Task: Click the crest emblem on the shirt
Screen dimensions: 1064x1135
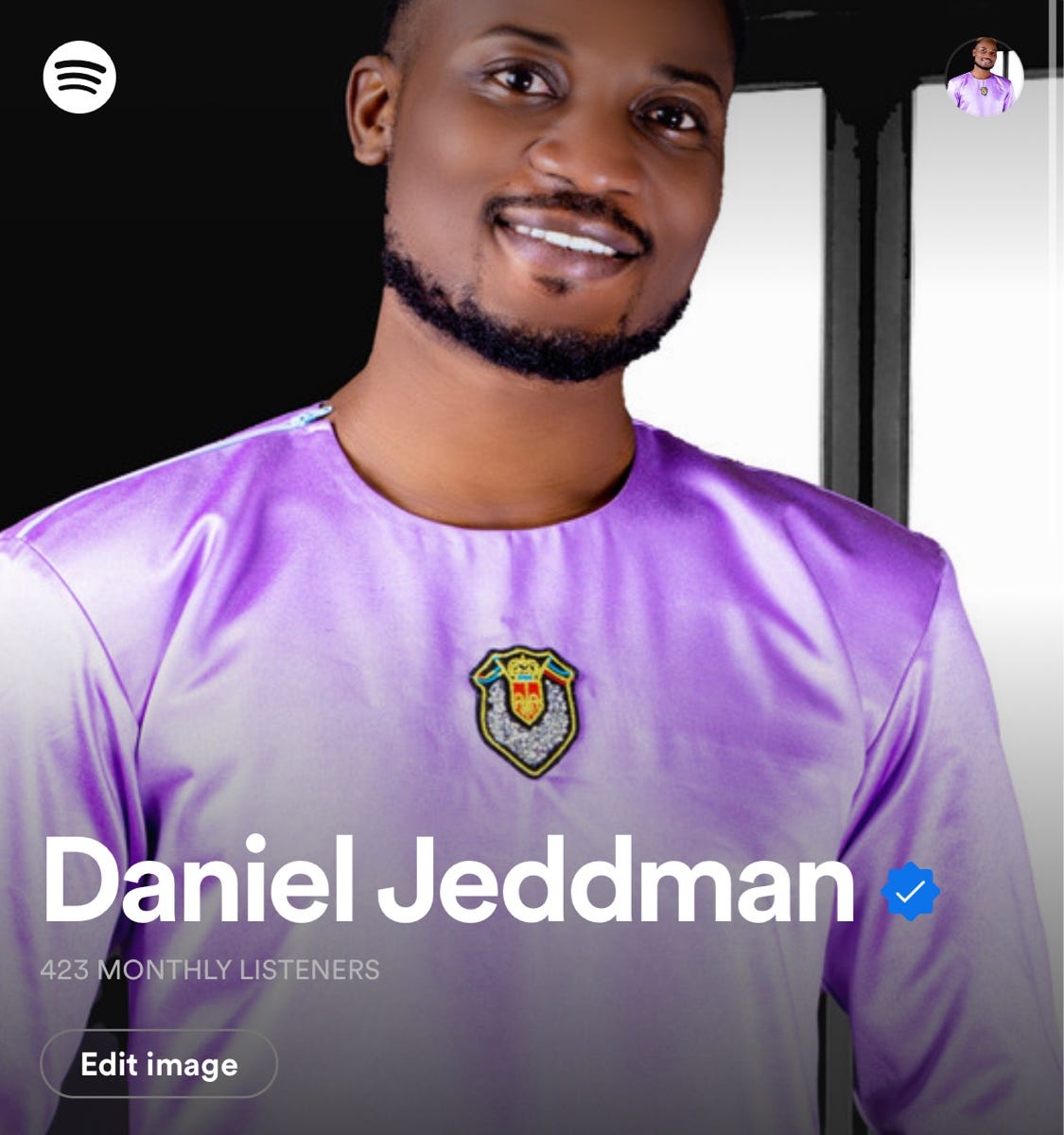Action: point(521,711)
